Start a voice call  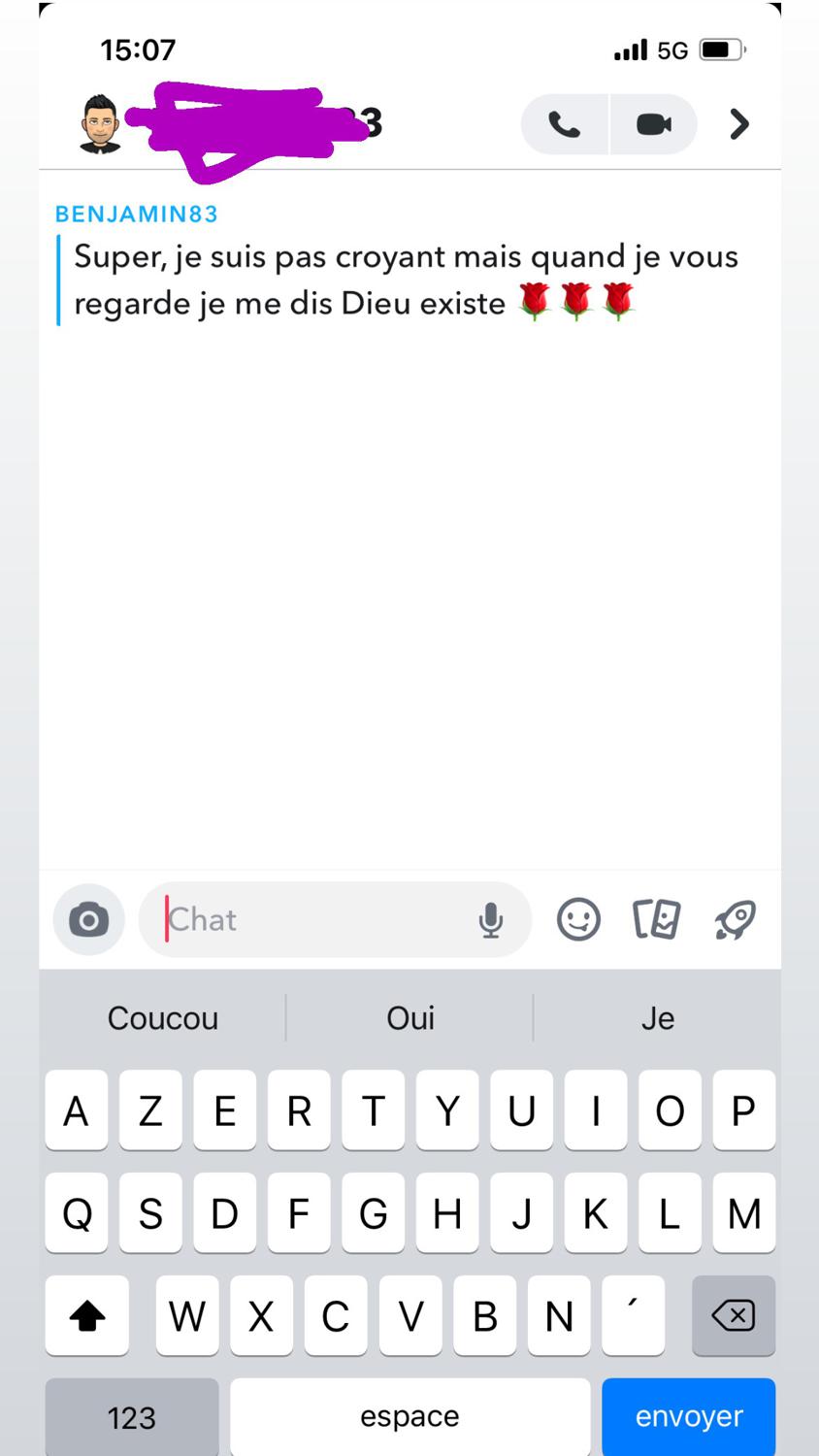pyautogui.click(x=565, y=124)
